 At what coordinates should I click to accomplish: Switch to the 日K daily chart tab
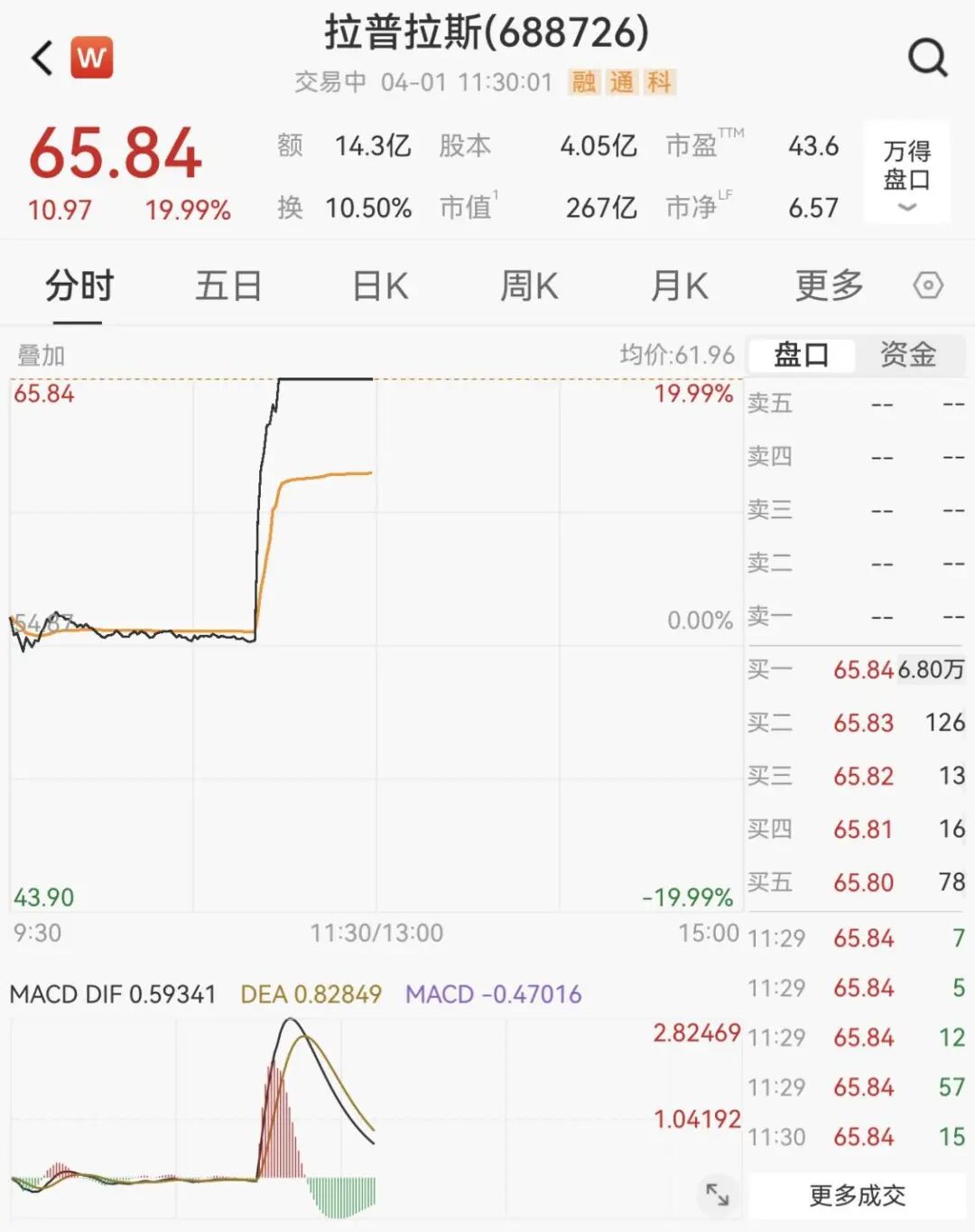[x=379, y=285]
